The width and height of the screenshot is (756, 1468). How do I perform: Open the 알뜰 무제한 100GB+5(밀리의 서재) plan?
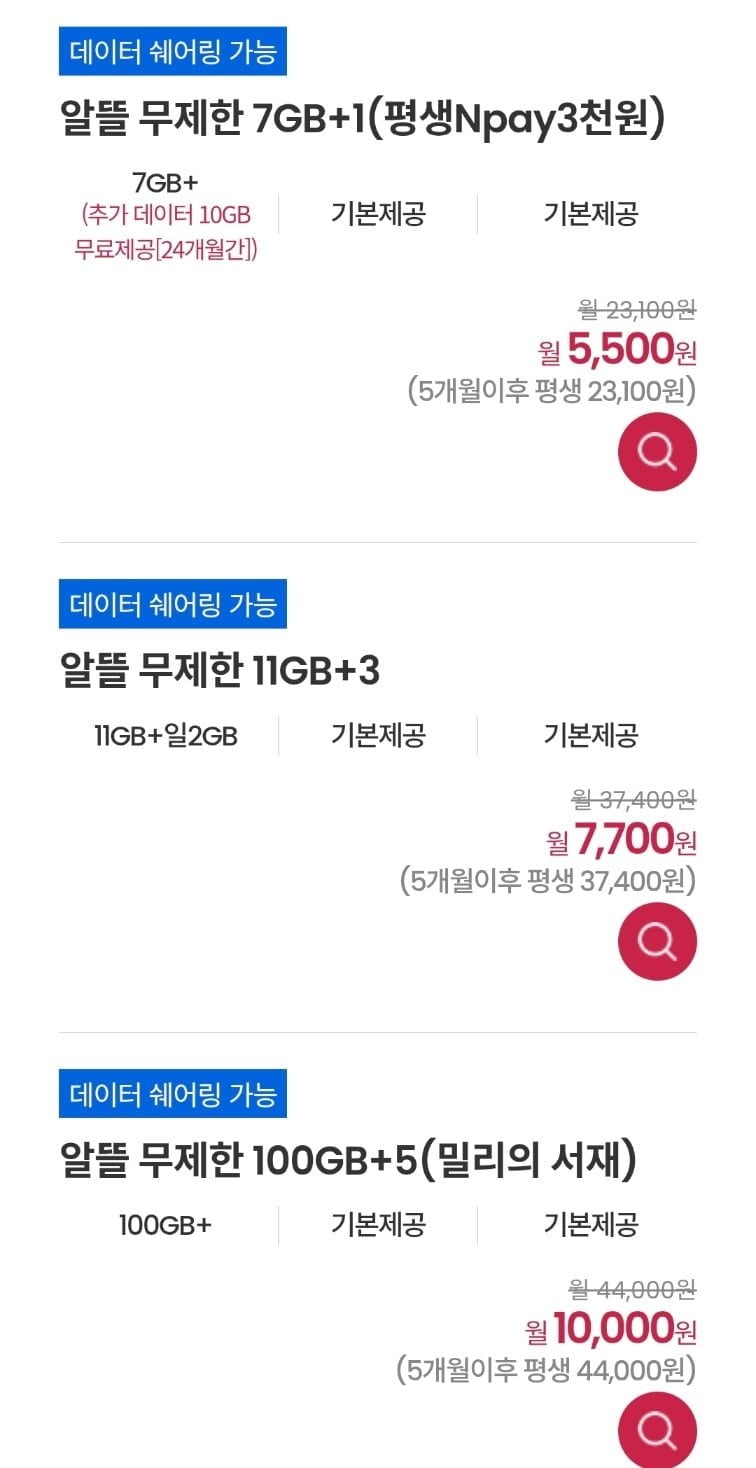tap(348, 1161)
